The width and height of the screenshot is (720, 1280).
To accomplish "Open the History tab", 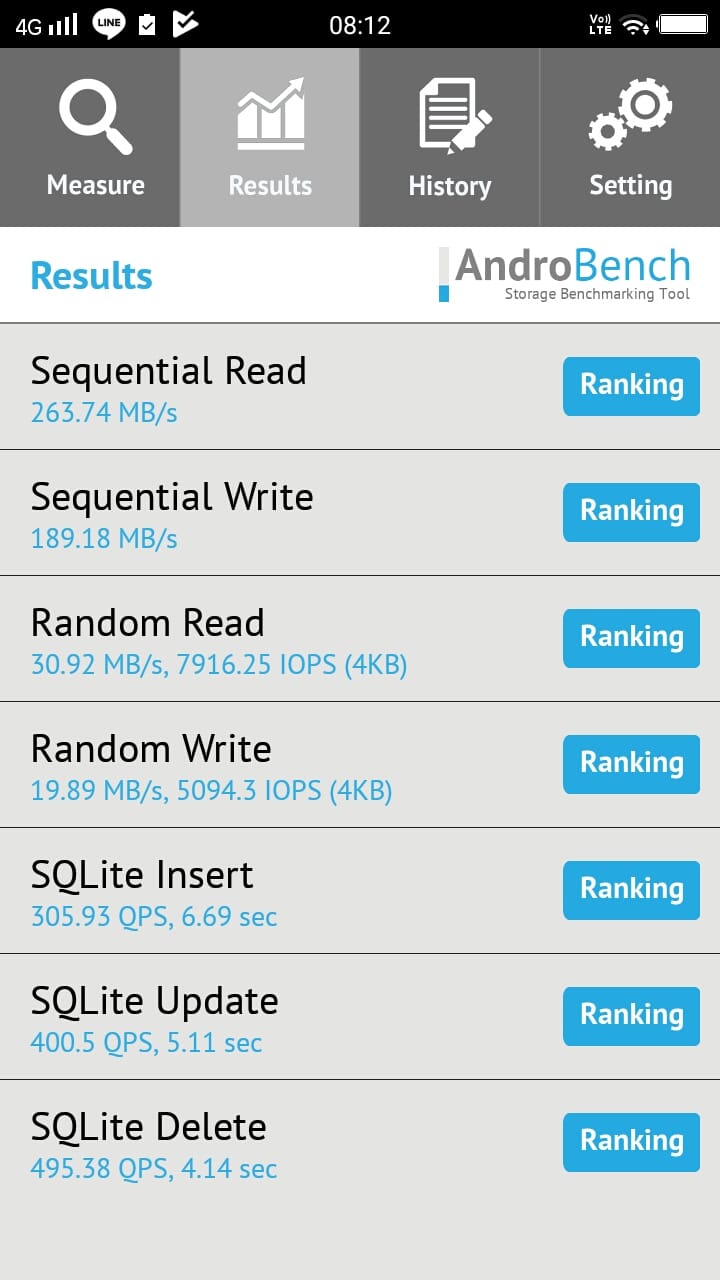I will (449, 137).
